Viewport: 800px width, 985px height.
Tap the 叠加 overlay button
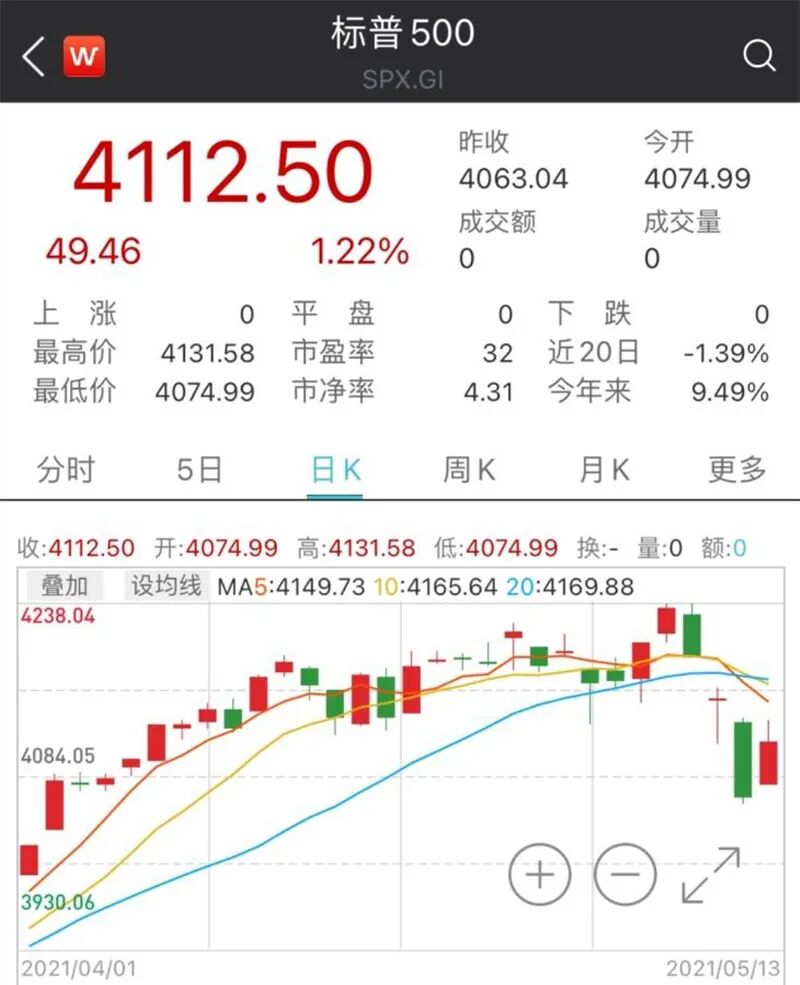[64, 585]
